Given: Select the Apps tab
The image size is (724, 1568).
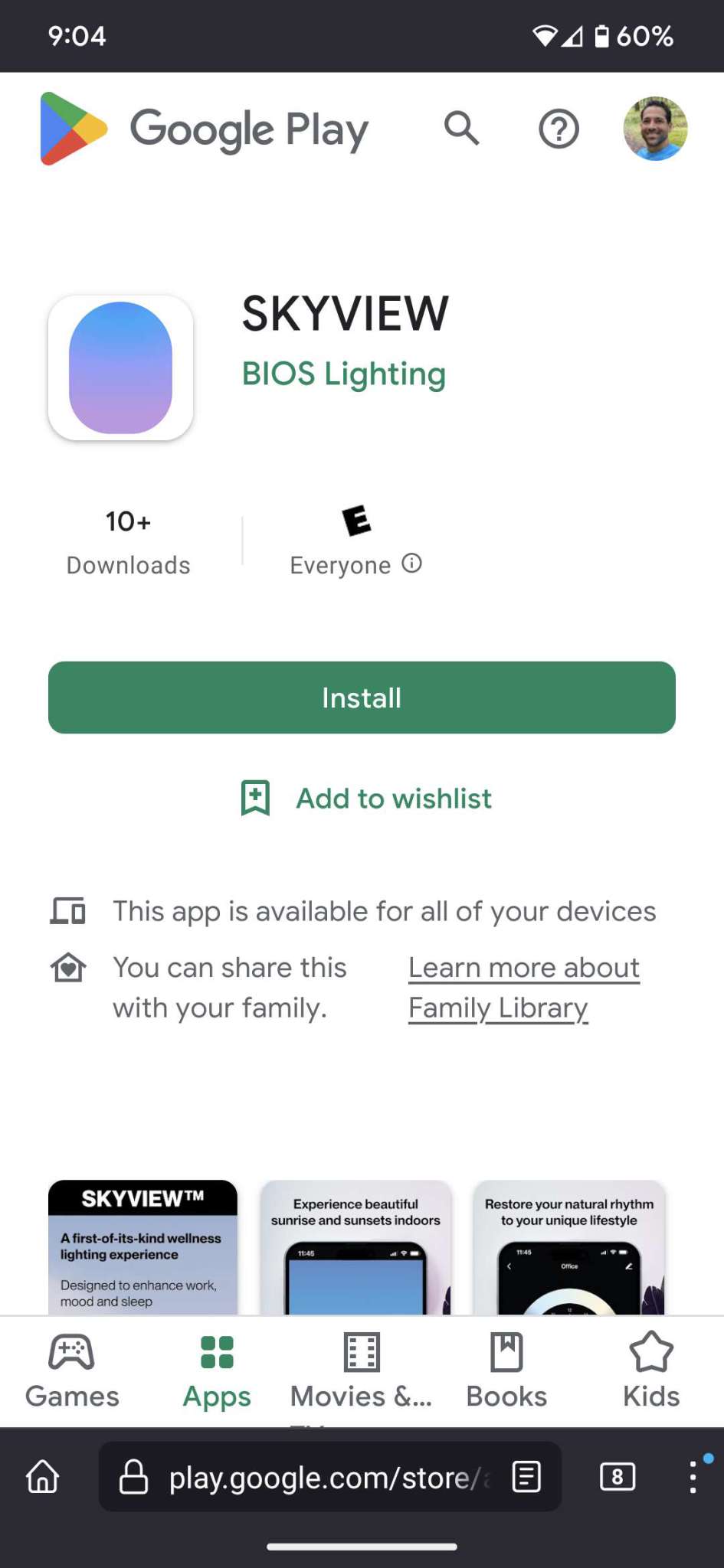Looking at the screenshot, I should [217, 1372].
